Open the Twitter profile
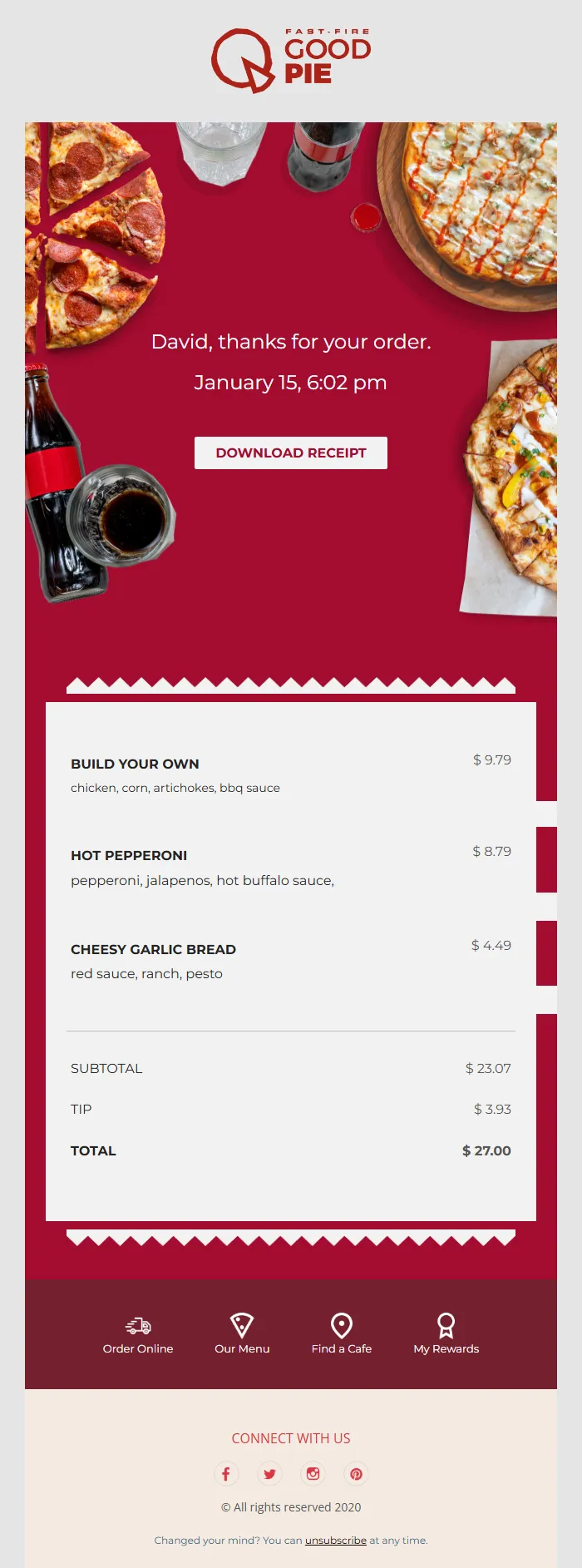582x1568 pixels. click(x=269, y=1474)
